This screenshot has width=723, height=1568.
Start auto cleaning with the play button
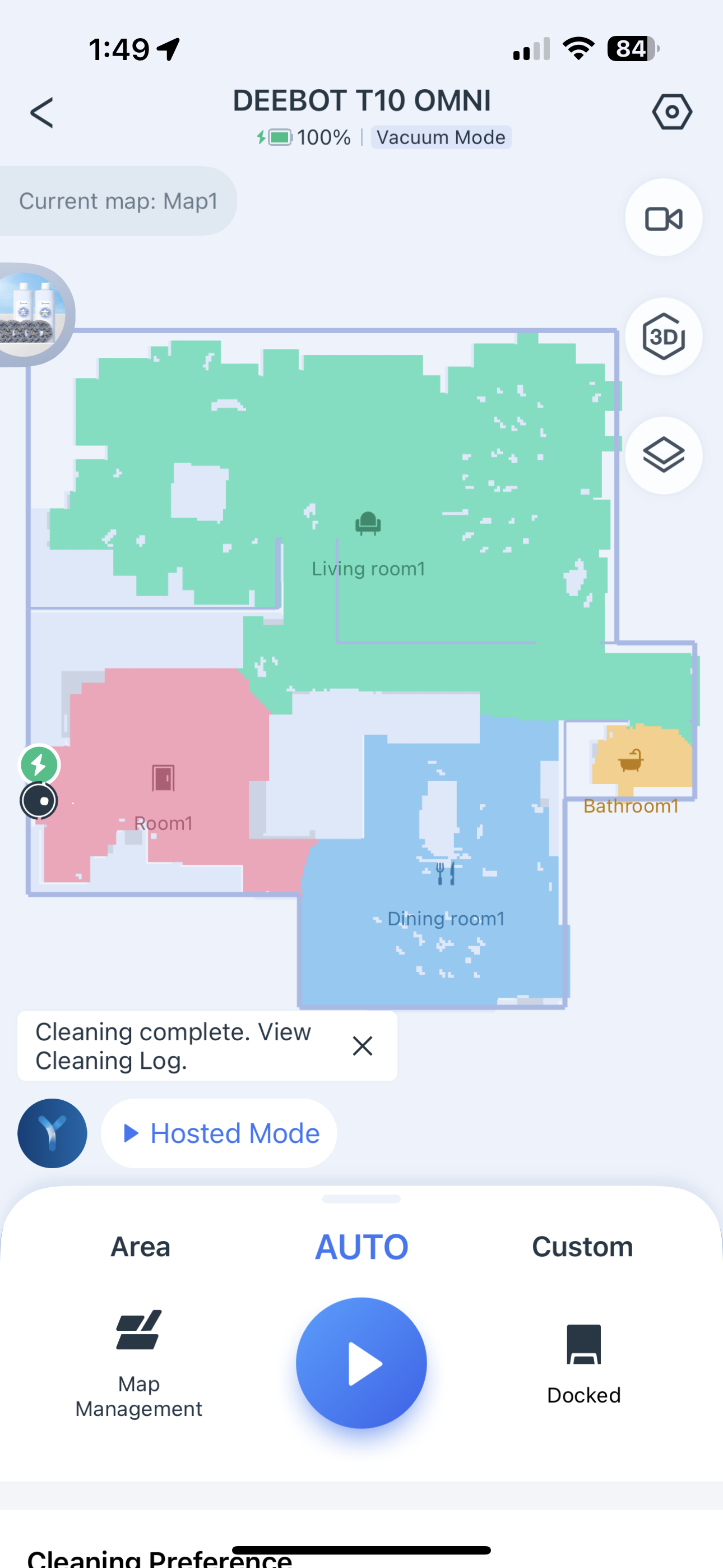pos(361,1362)
